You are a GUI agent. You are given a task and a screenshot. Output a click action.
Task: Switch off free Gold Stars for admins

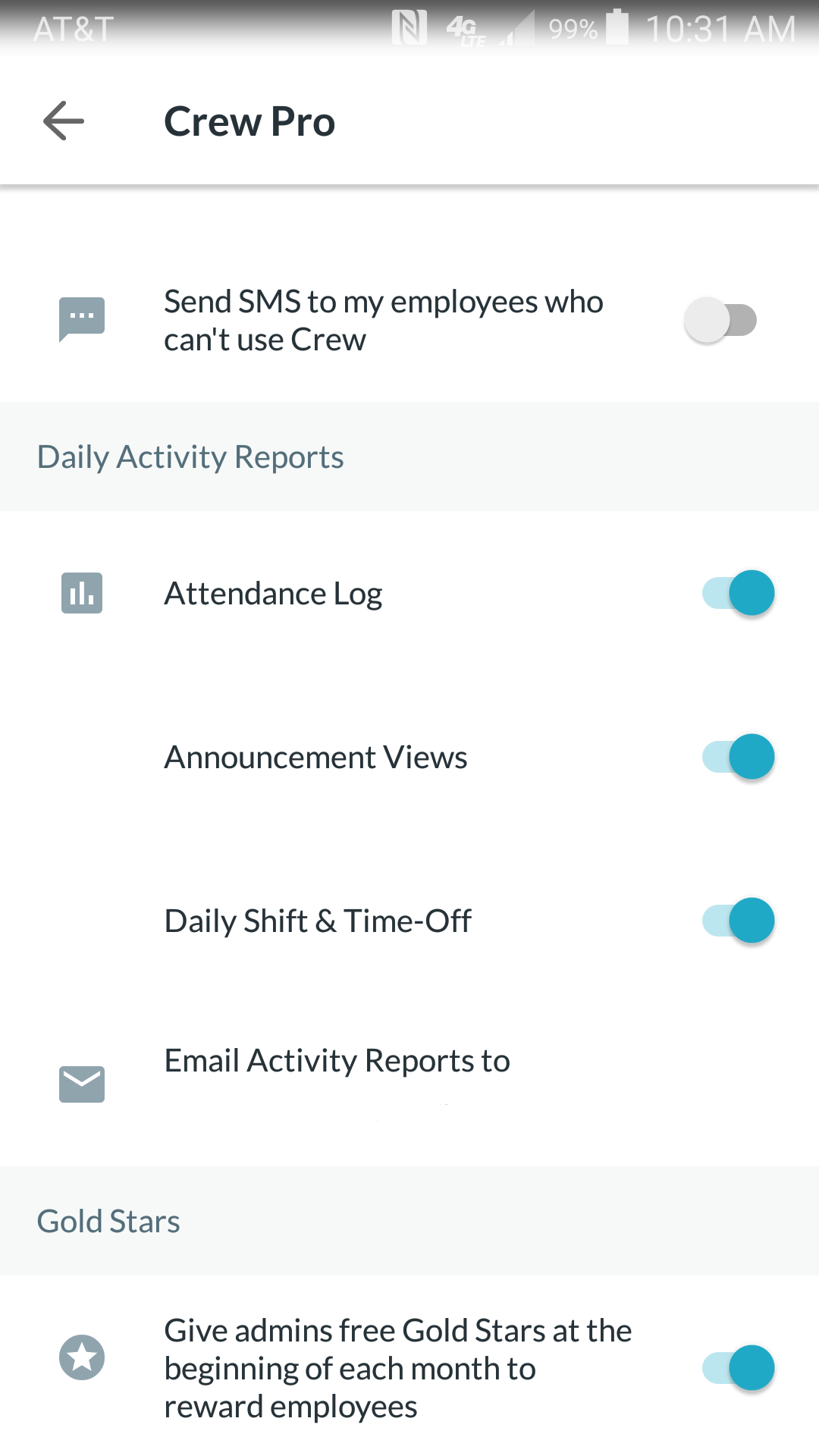[x=738, y=1368]
